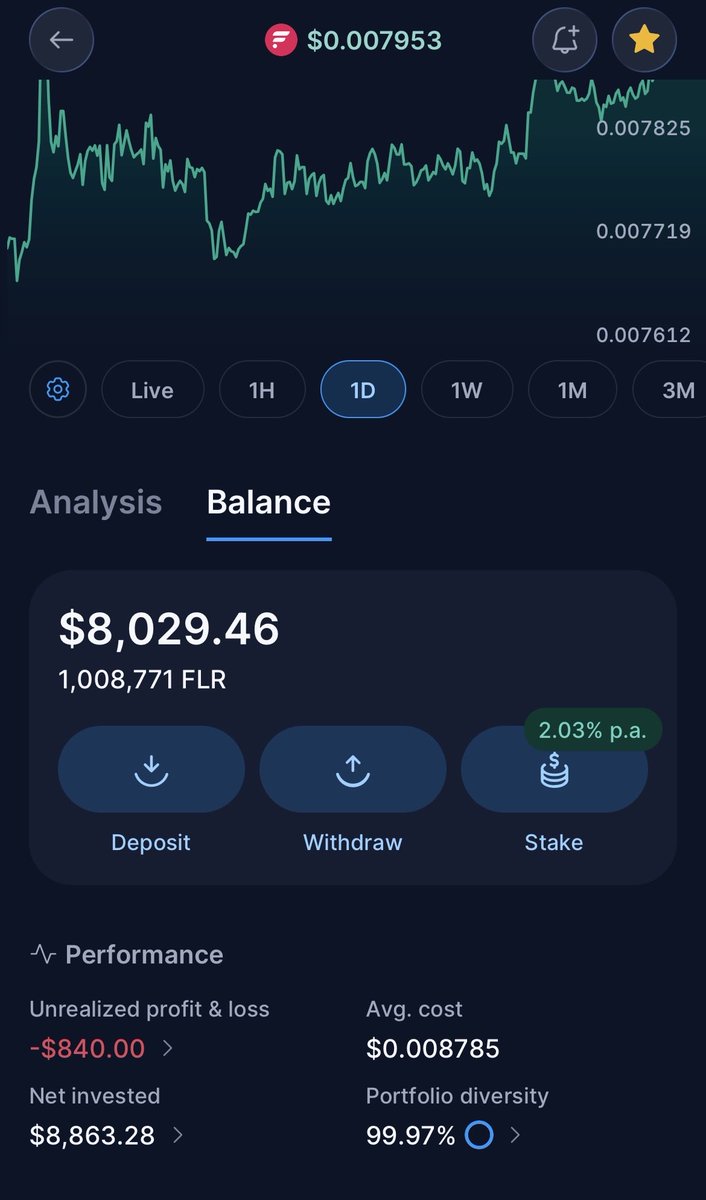The height and width of the screenshot is (1200, 706).
Task: Show the 1W chart range
Action: click(x=467, y=389)
